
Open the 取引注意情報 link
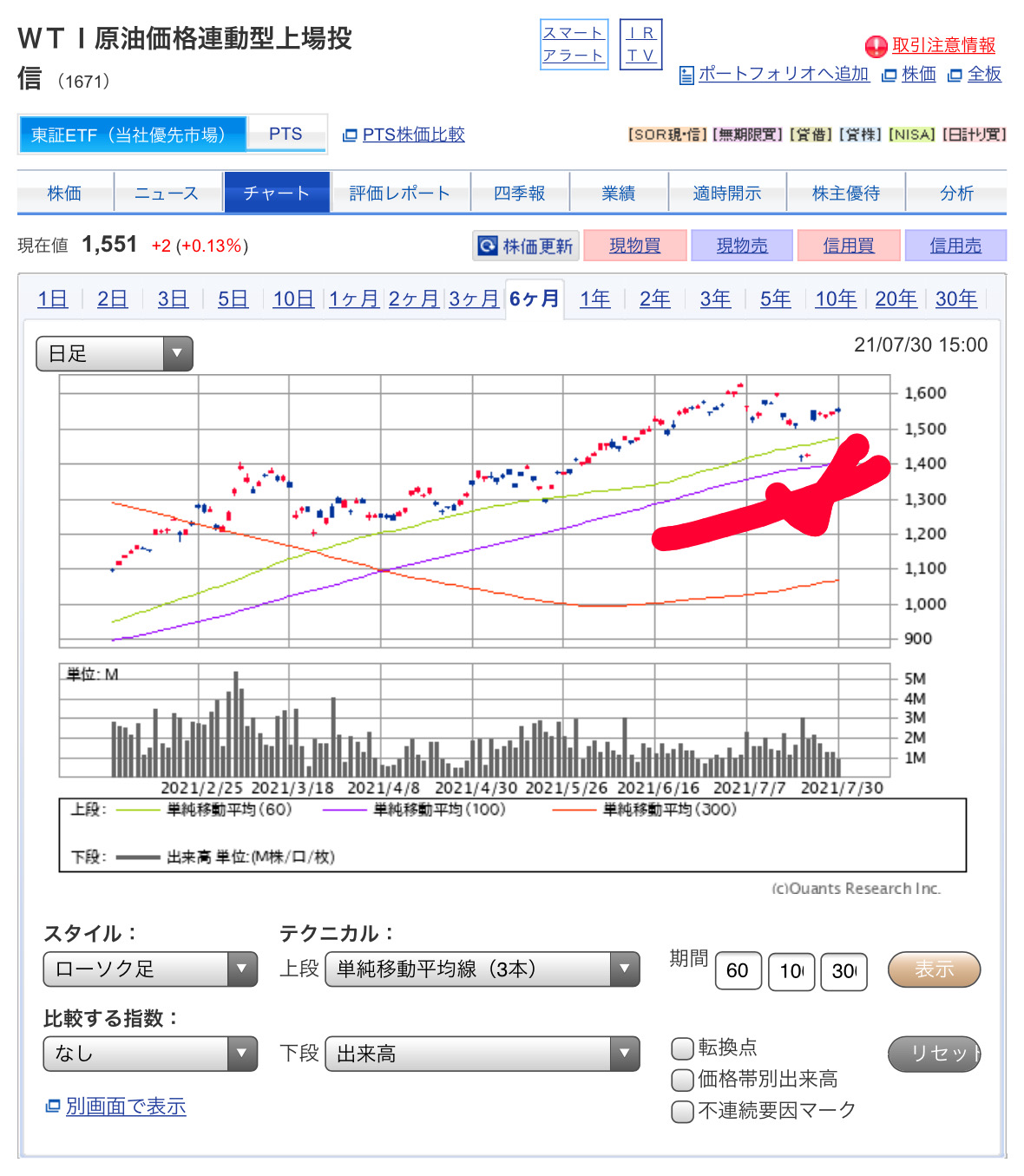click(942, 45)
